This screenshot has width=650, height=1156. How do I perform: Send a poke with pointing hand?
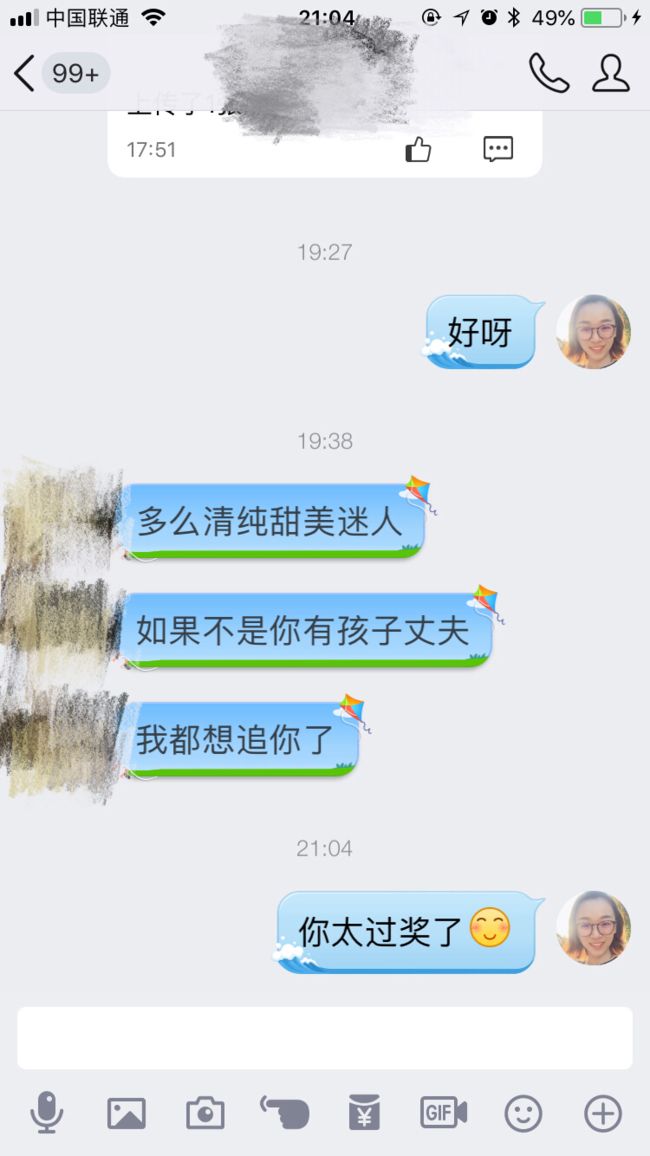(284, 1112)
